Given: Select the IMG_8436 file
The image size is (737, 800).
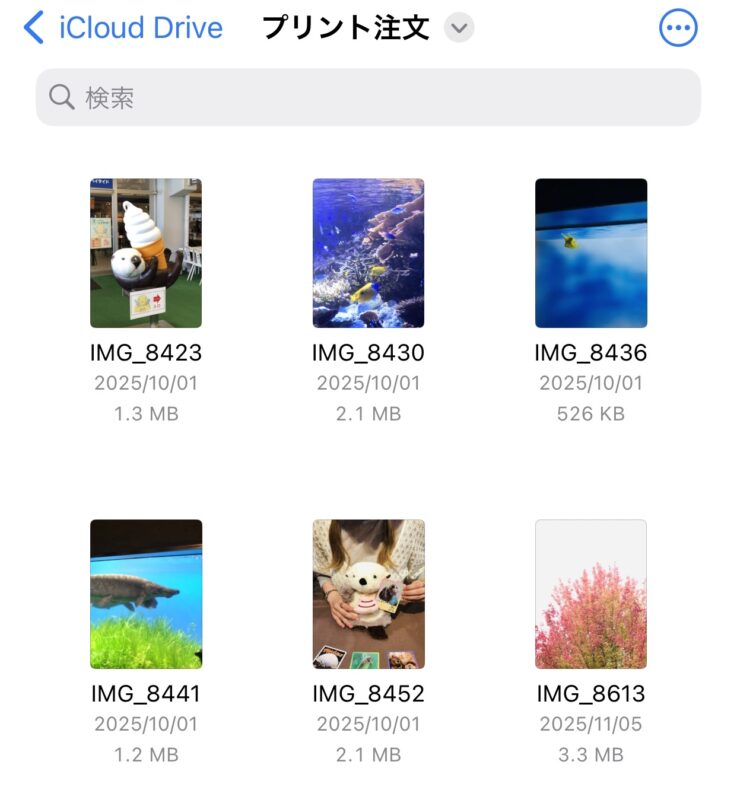Looking at the screenshot, I should 591,253.
